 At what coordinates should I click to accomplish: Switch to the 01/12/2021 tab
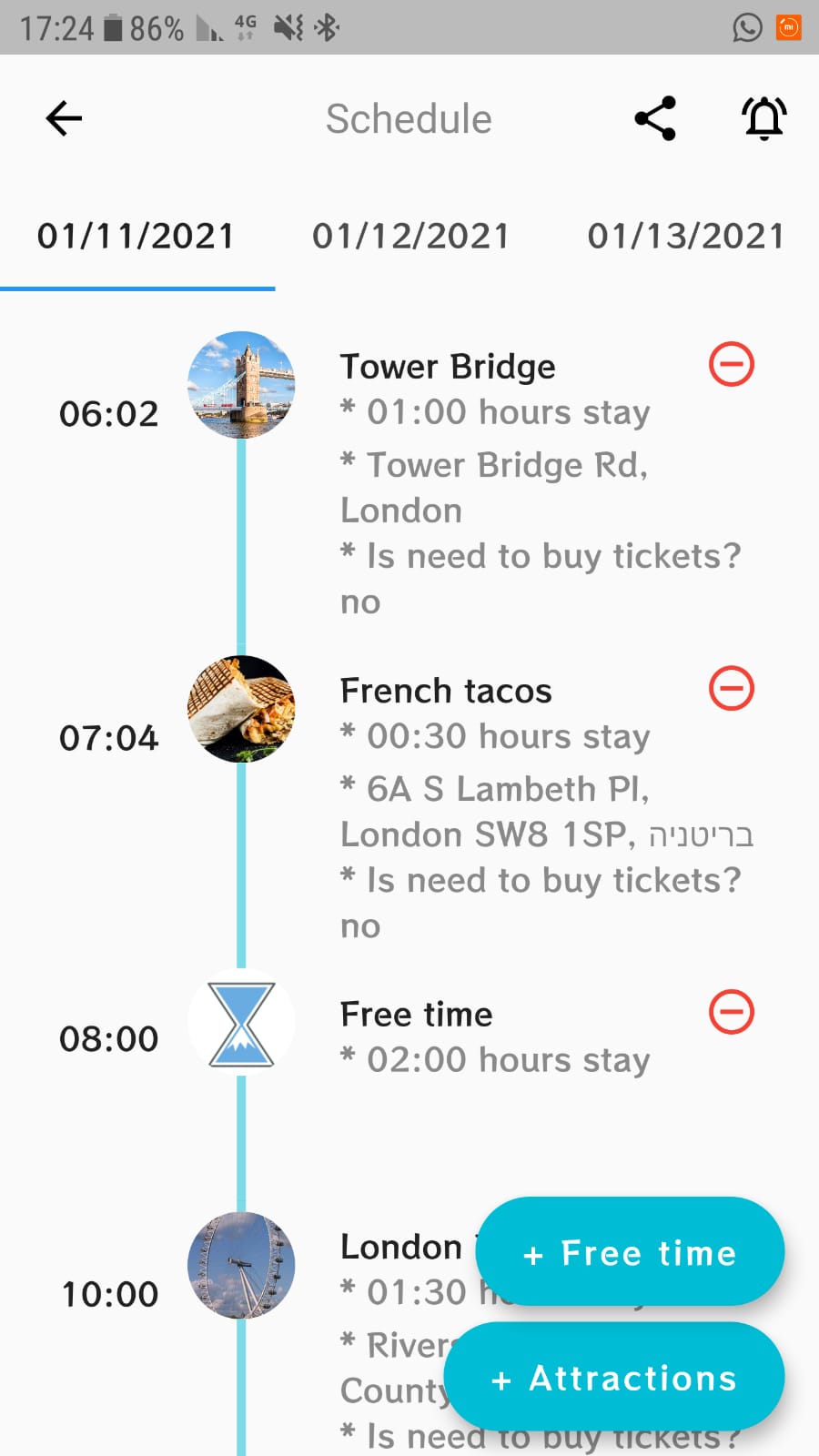pos(411,237)
